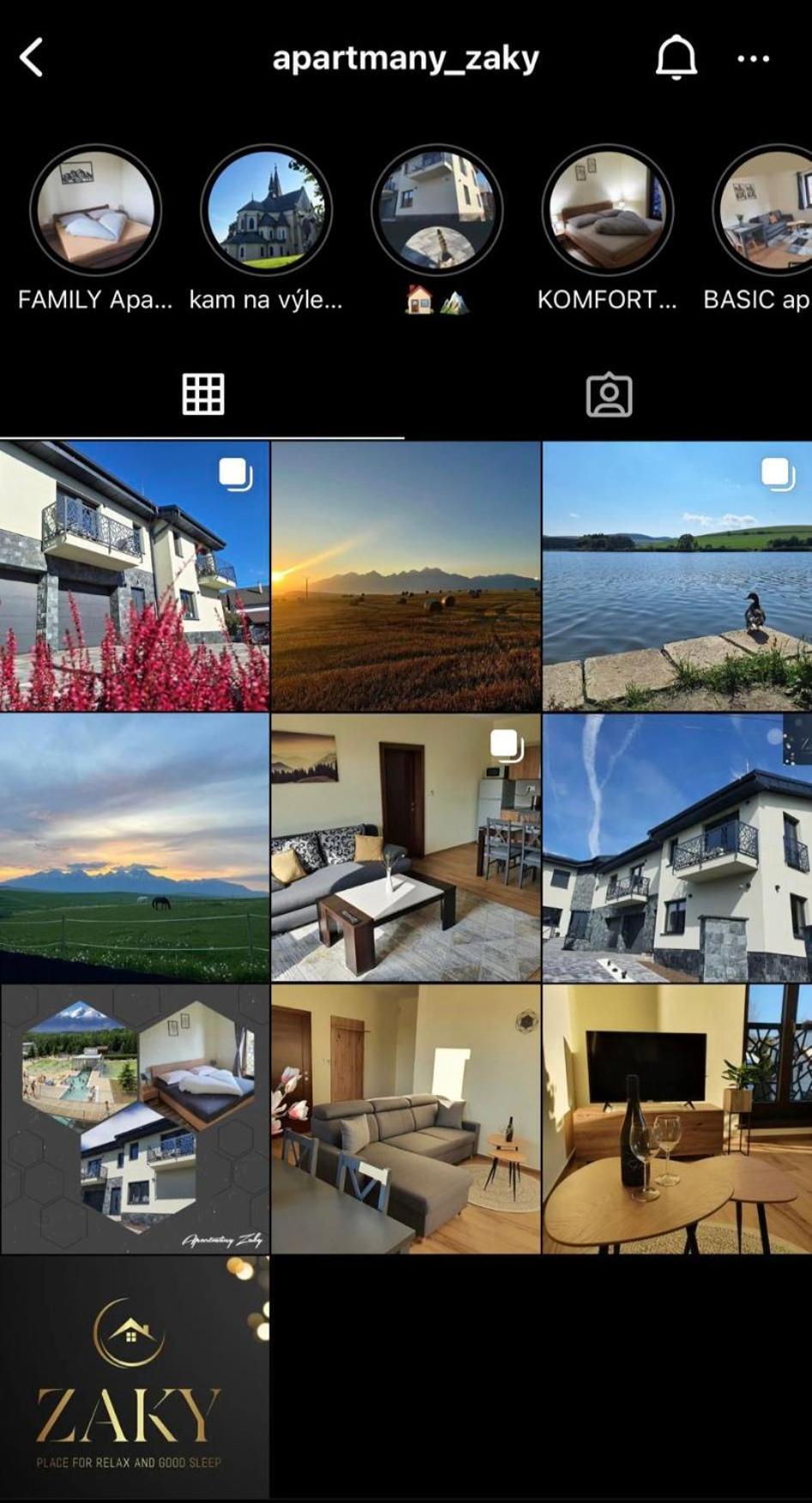This screenshot has width=812, height=1503.
Task: Open the TV and wine bottle post
Action: click(x=677, y=1119)
